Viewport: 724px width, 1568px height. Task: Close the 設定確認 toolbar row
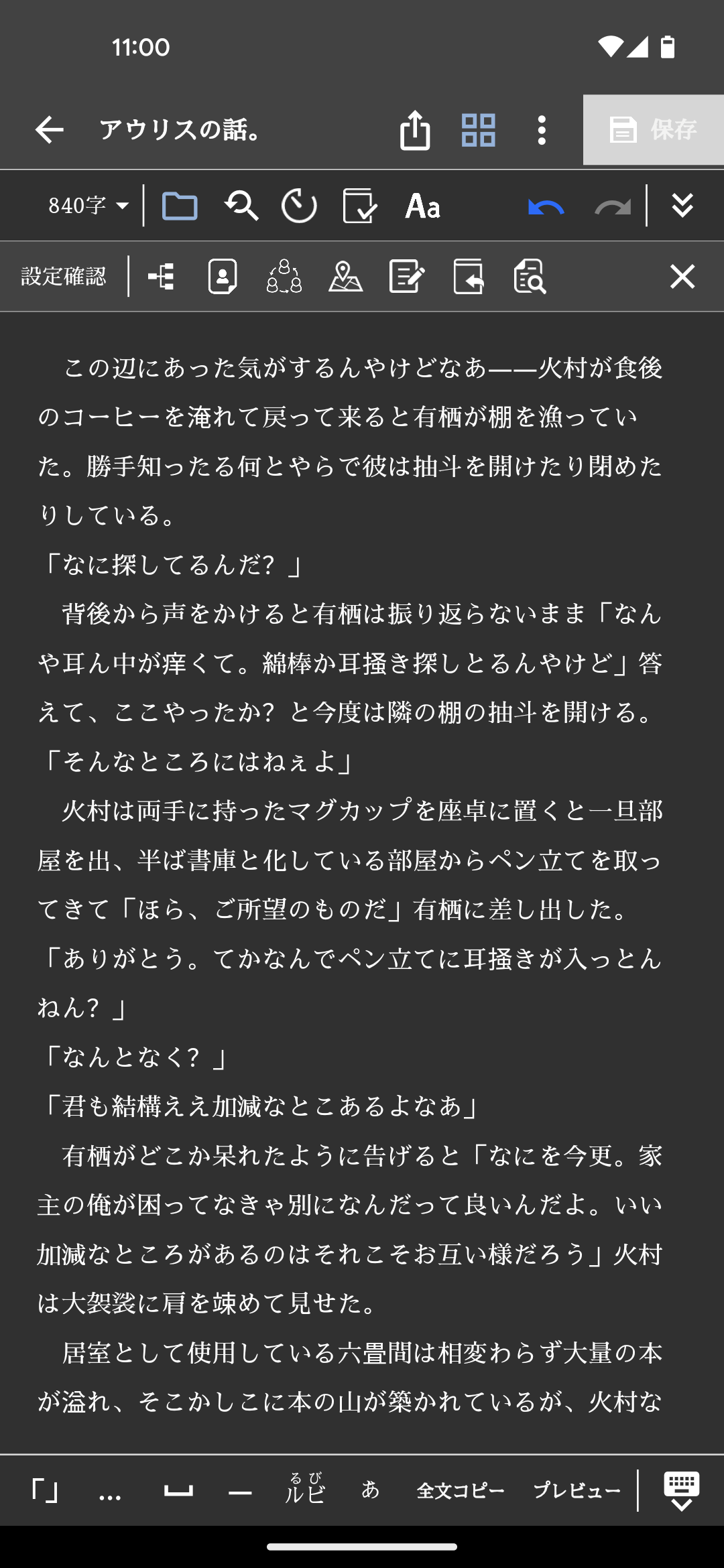[682, 276]
